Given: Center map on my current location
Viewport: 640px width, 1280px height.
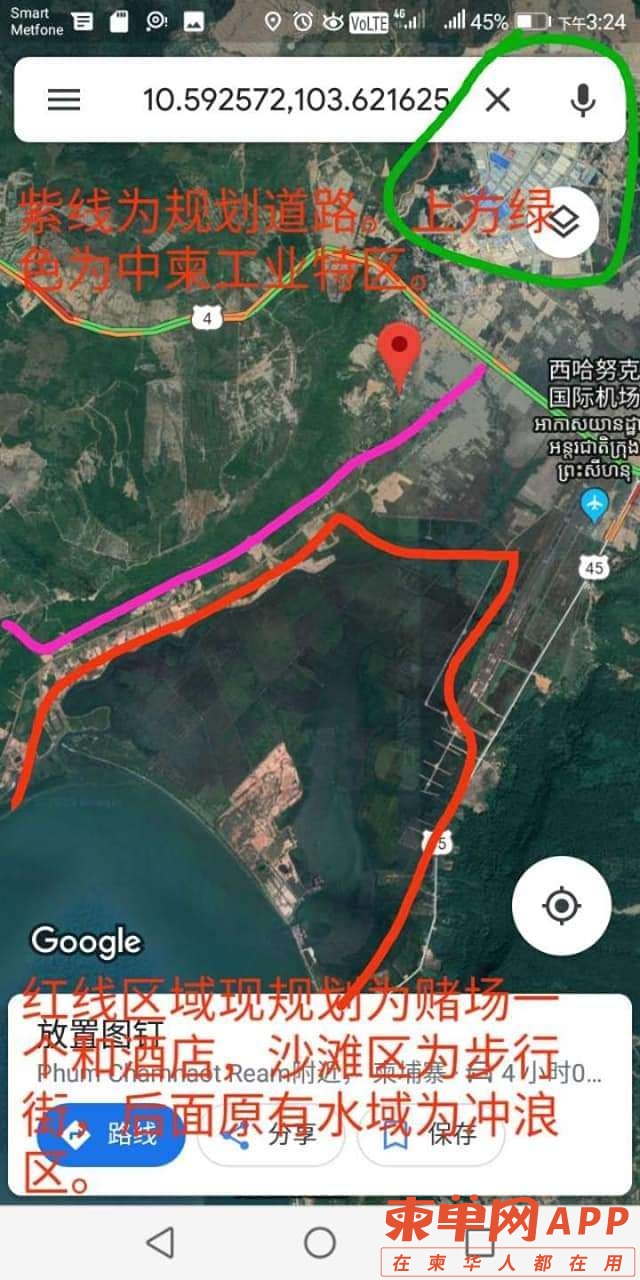Looking at the screenshot, I should tap(561, 906).
